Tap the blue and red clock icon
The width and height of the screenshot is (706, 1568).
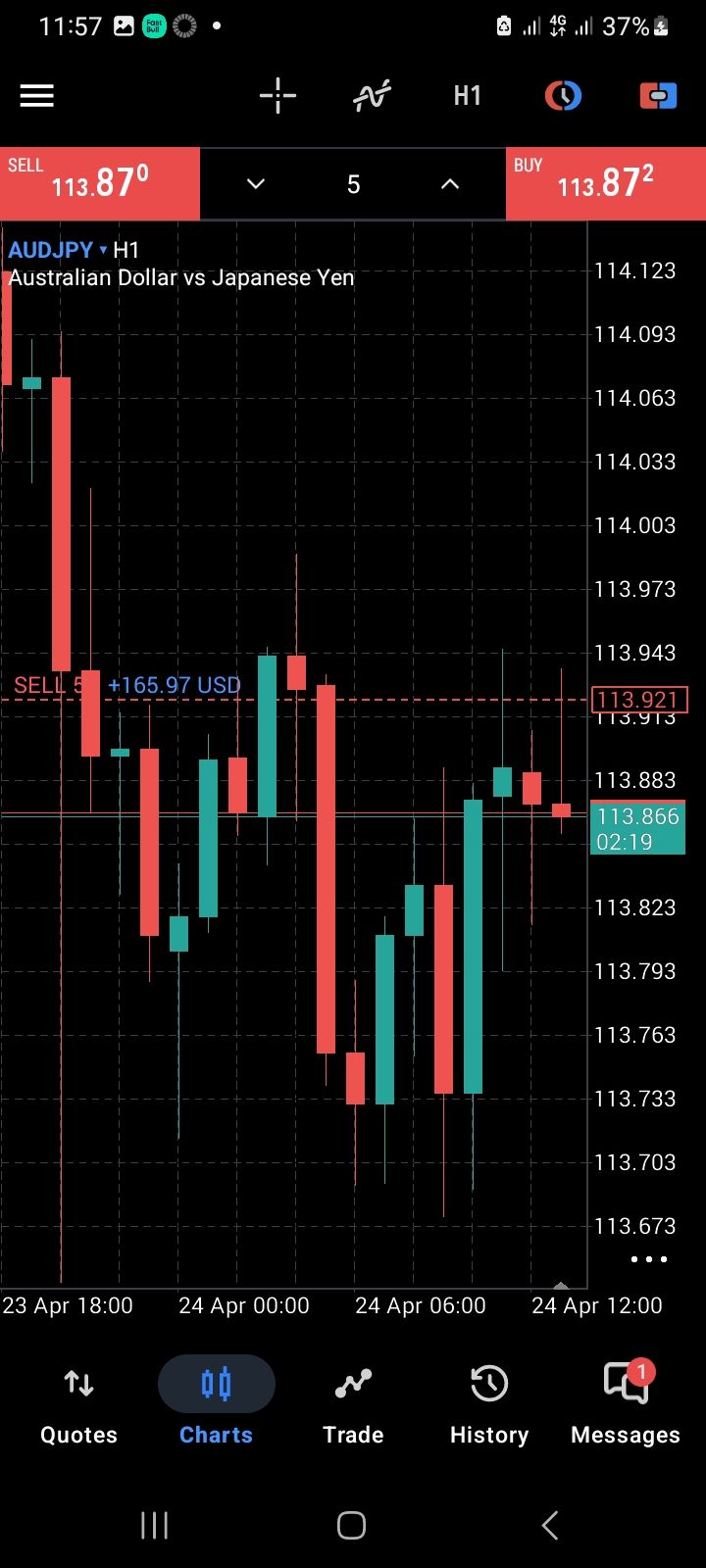563,96
